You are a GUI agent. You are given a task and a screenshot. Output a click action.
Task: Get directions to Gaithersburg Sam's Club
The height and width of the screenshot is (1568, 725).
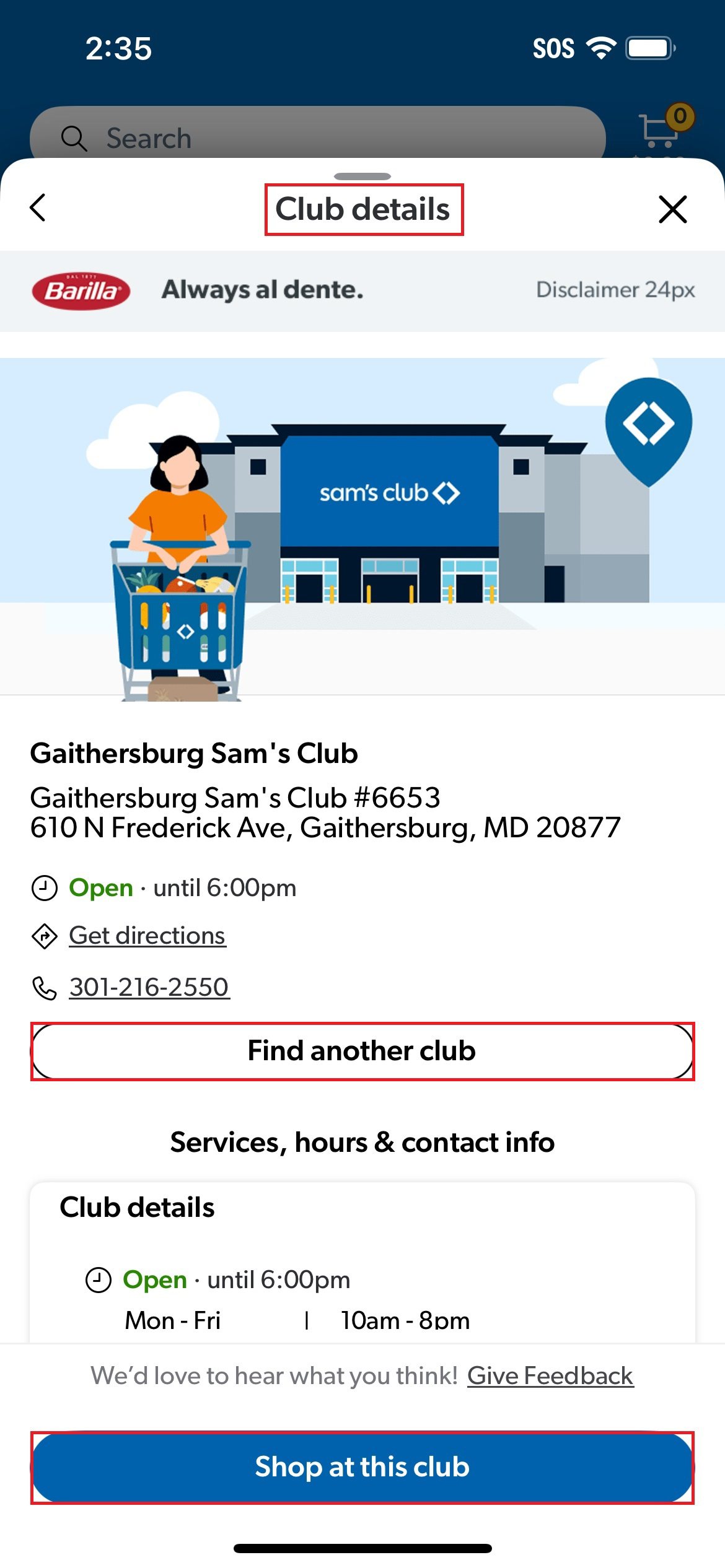[147, 935]
